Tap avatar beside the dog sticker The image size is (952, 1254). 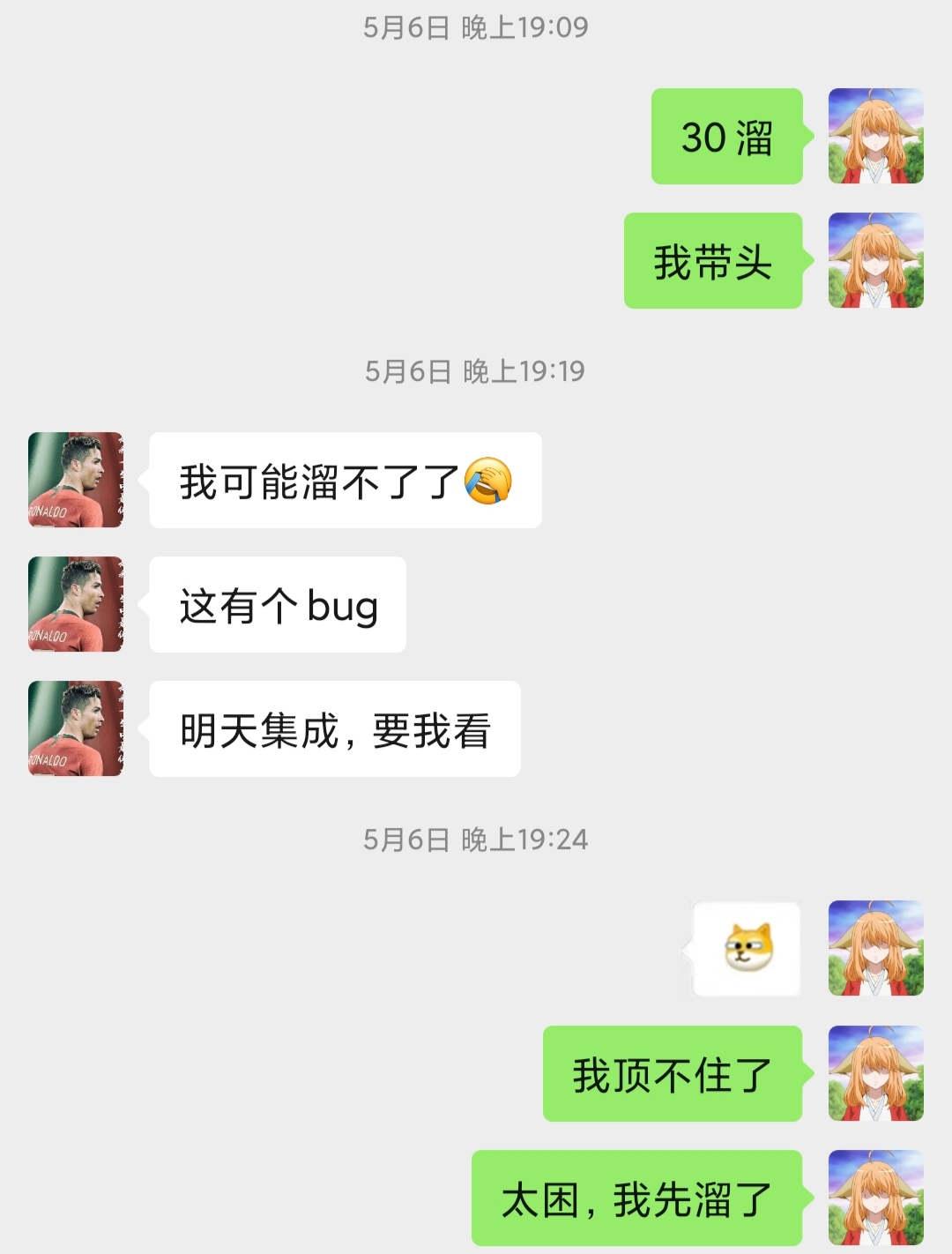click(875, 948)
